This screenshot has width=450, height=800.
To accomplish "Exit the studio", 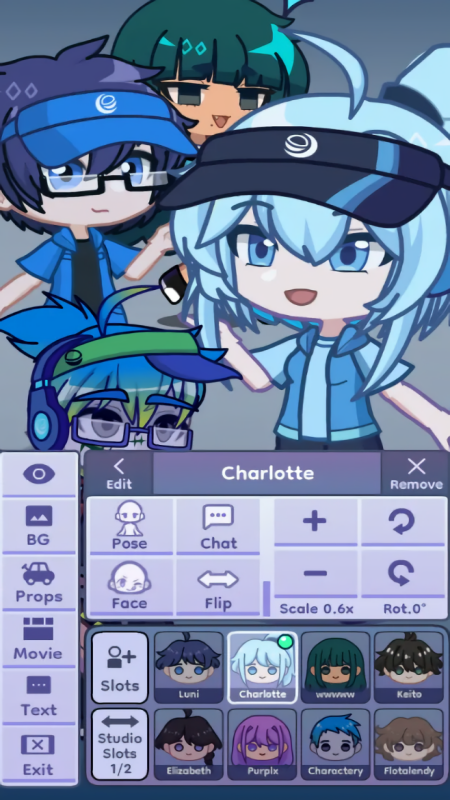I will pos(39,754).
